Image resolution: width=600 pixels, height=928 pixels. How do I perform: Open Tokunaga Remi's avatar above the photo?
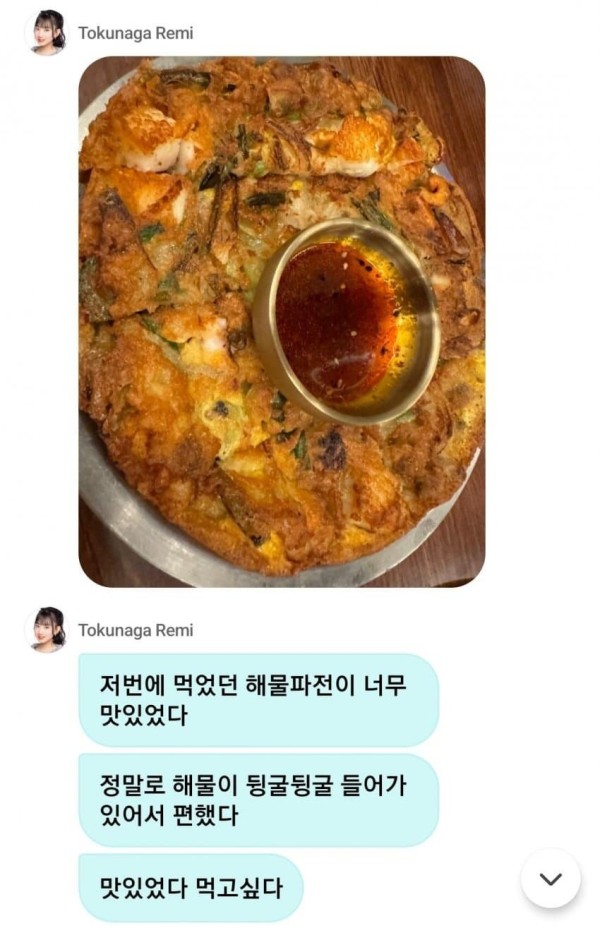pyautogui.click(x=45, y=32)
